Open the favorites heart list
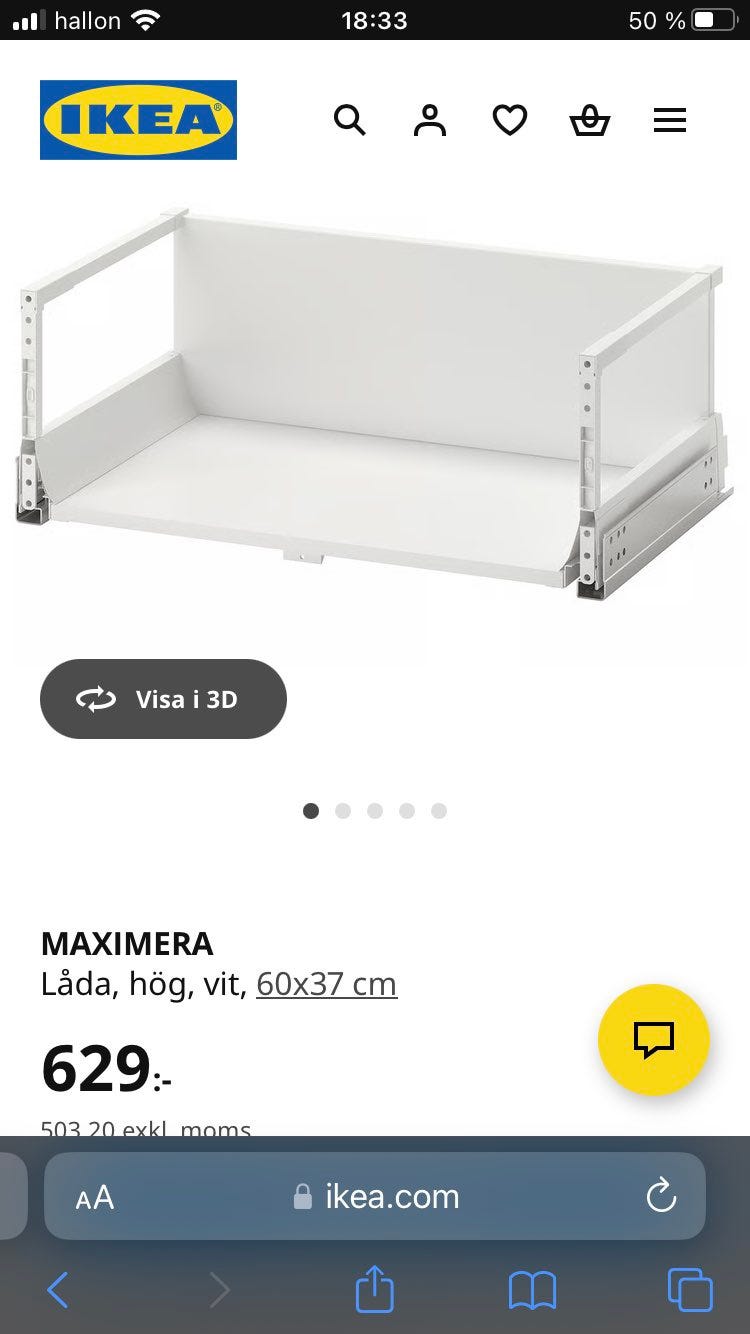This screenshot has width=750, height=1334. point(509,121)
